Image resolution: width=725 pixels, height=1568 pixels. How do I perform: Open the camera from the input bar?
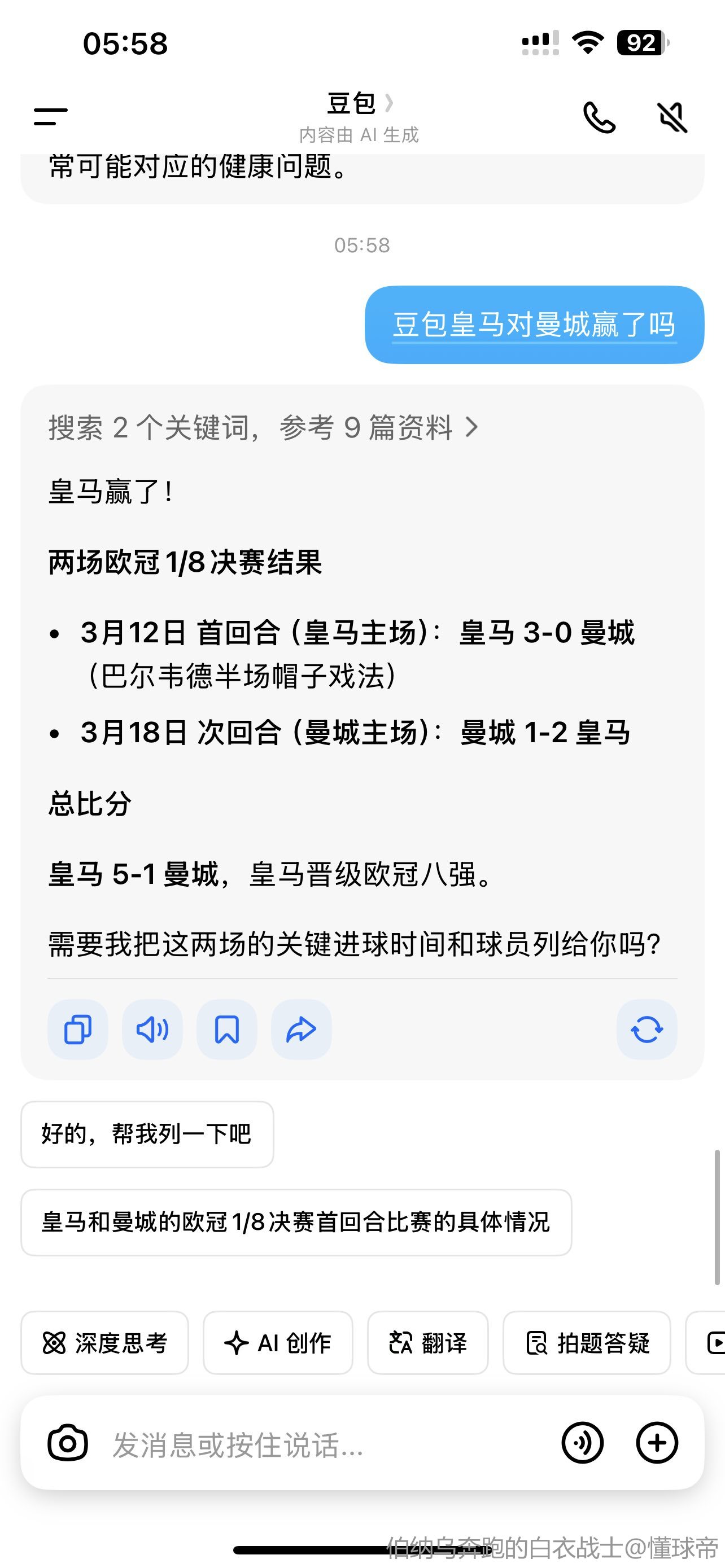[68, 1443]
